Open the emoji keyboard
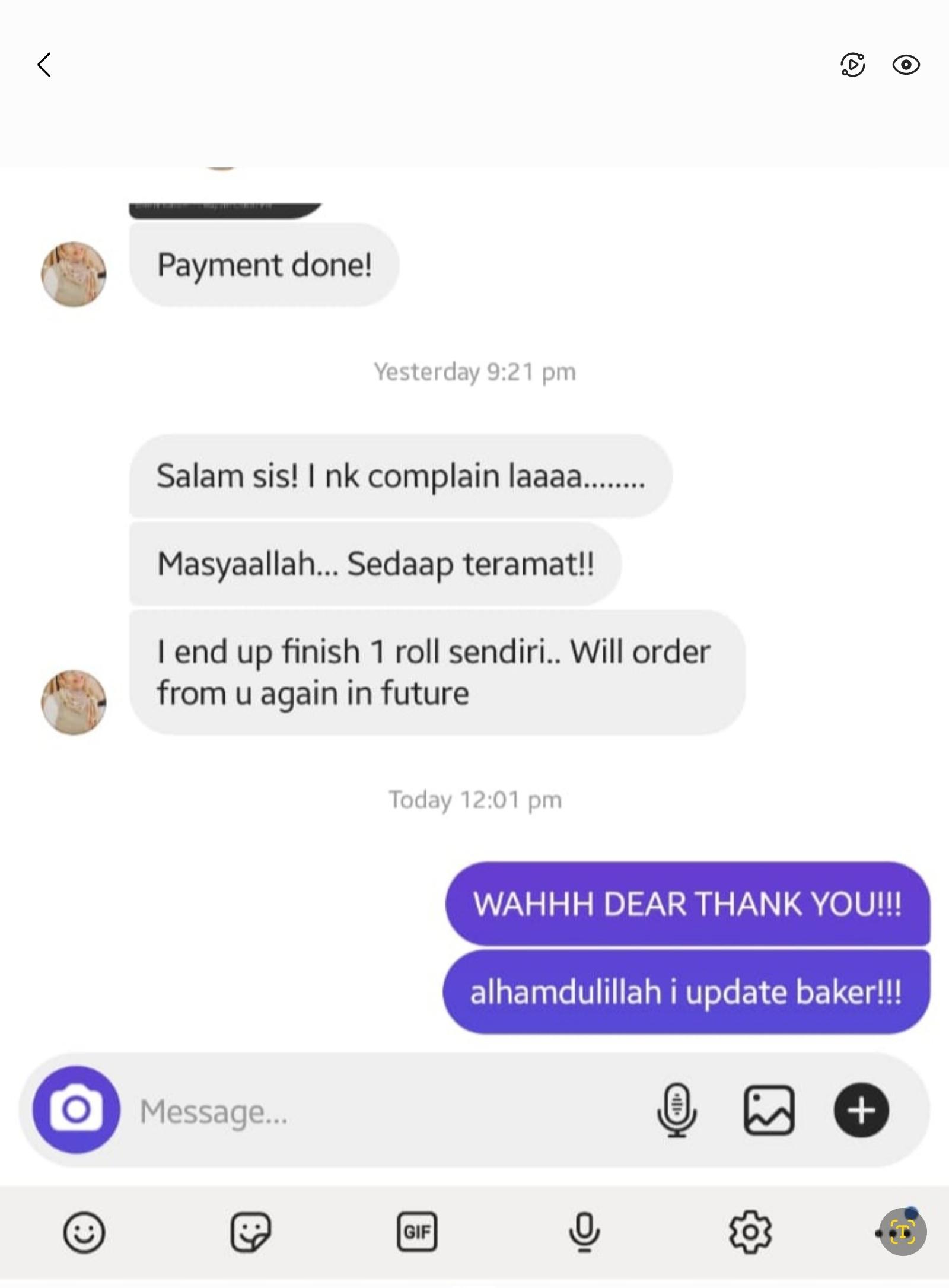 84,1232
